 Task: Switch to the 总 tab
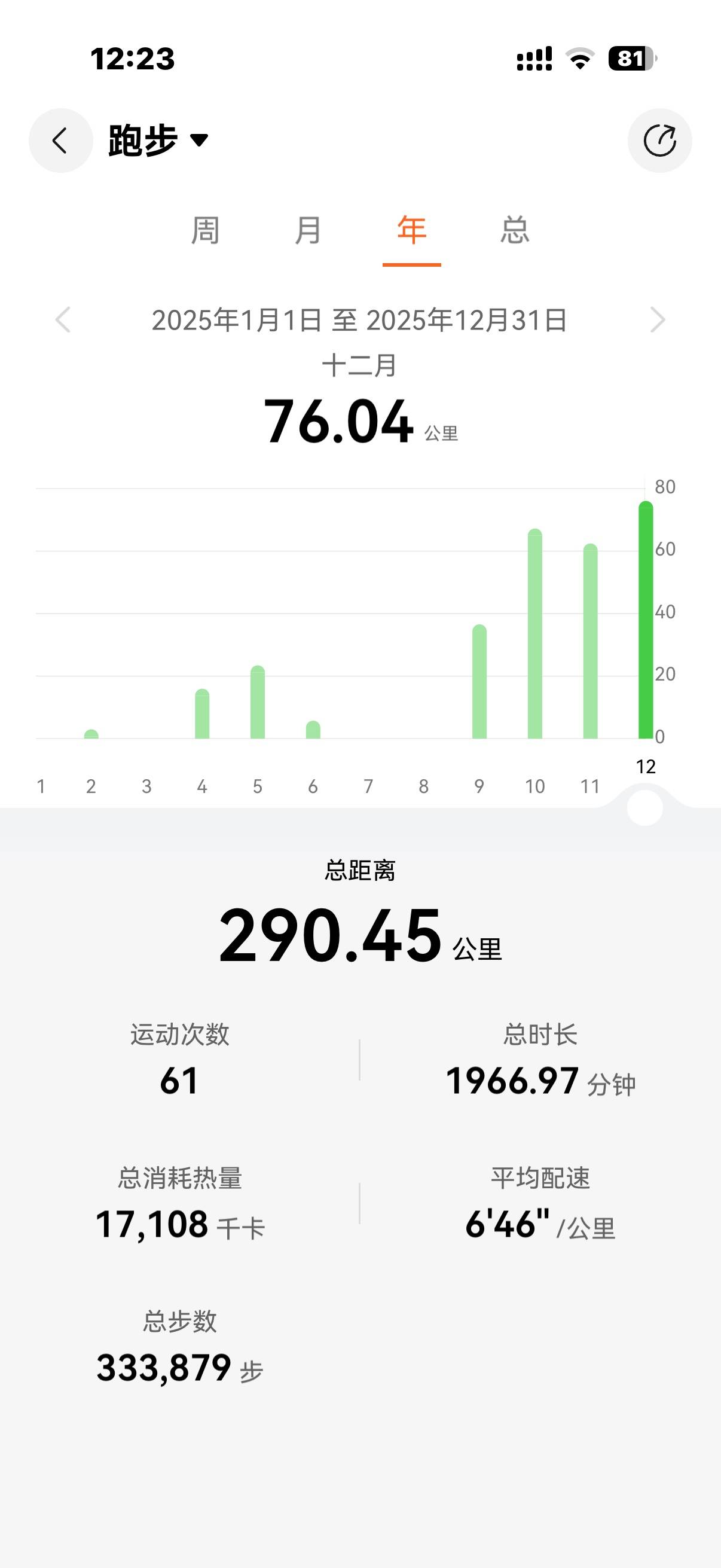pos(515,231)
